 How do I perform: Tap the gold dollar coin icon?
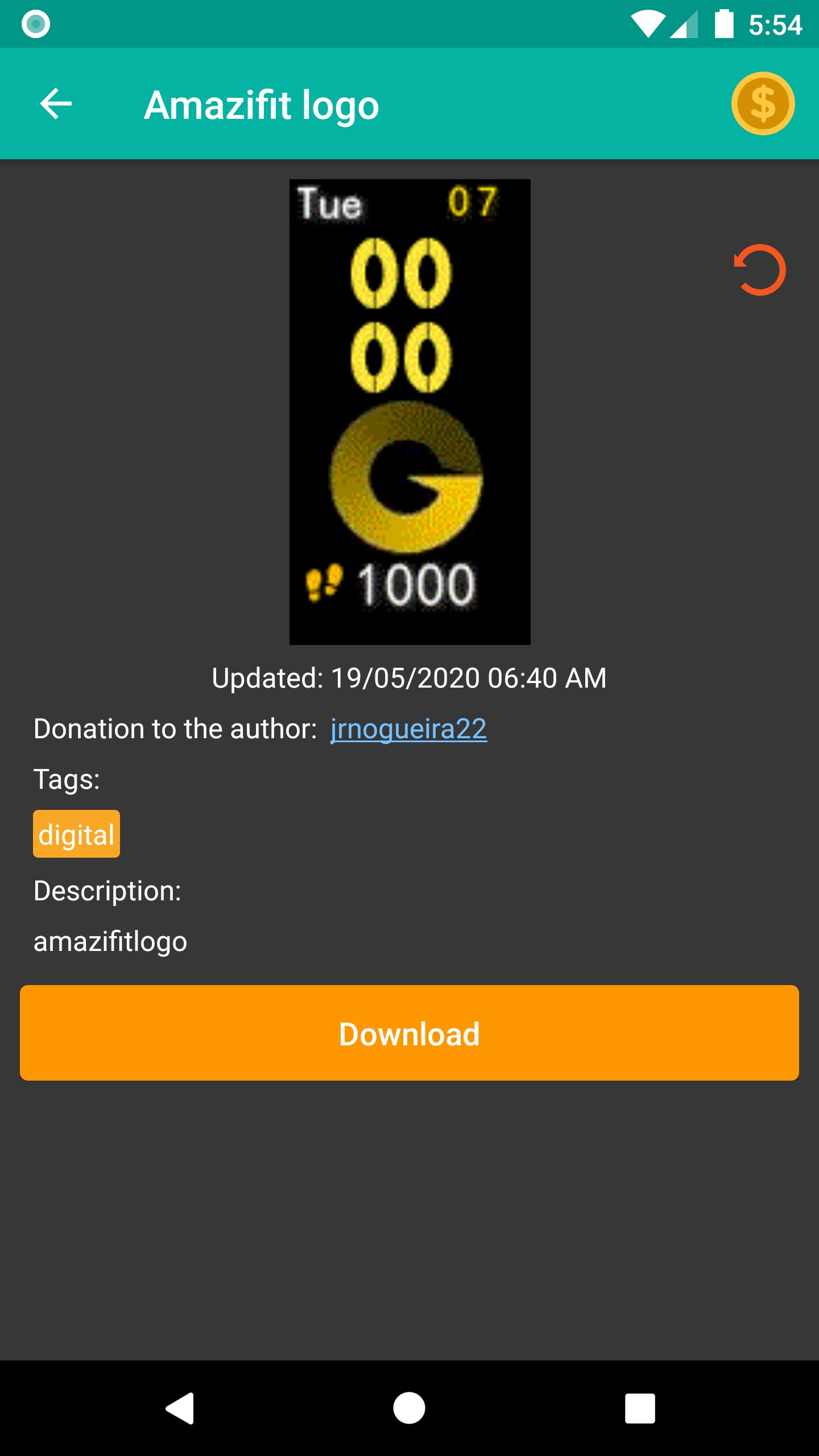pos(762,104)
